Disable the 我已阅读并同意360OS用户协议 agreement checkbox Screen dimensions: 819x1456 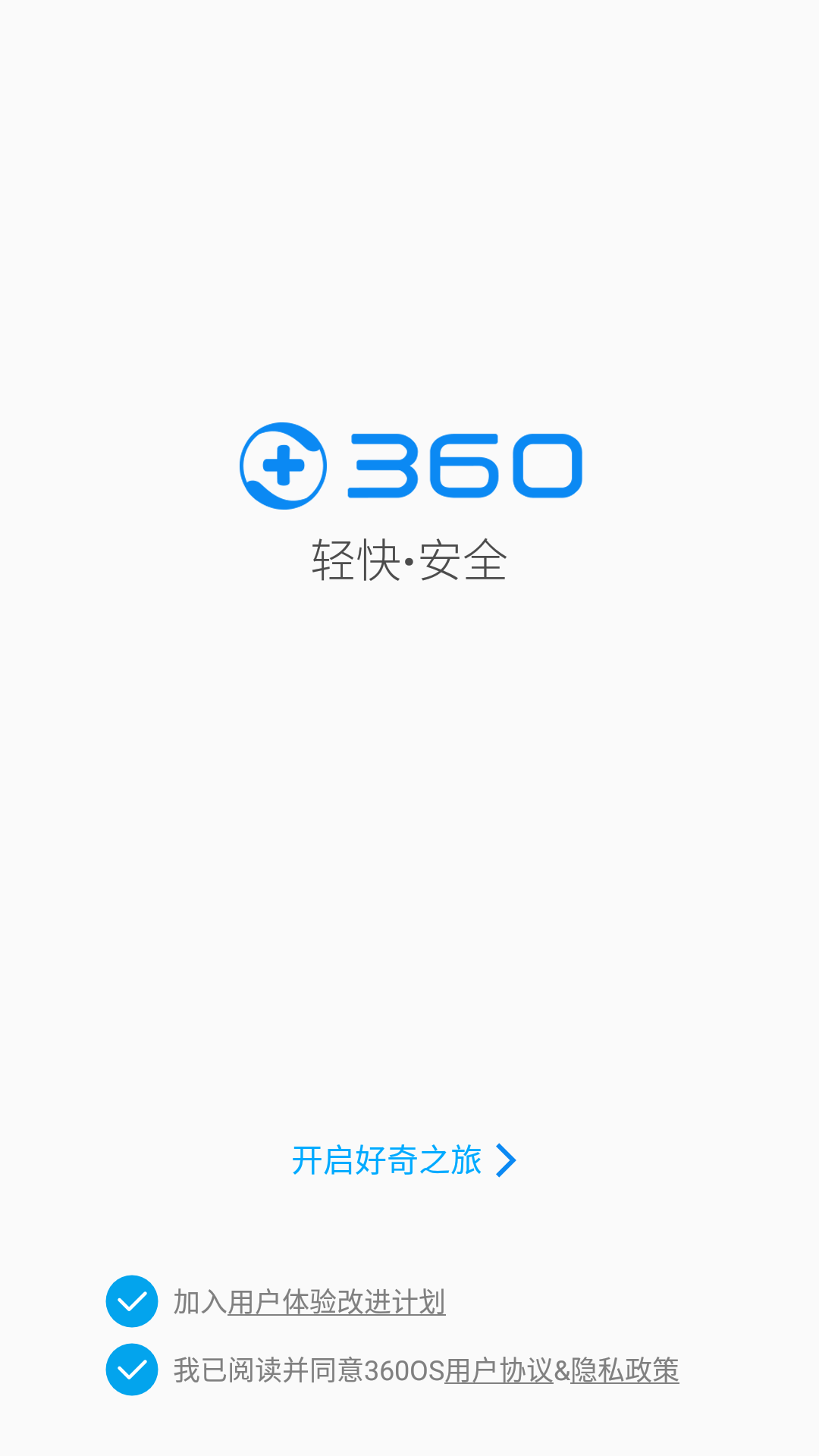(x=132, y=1371)
